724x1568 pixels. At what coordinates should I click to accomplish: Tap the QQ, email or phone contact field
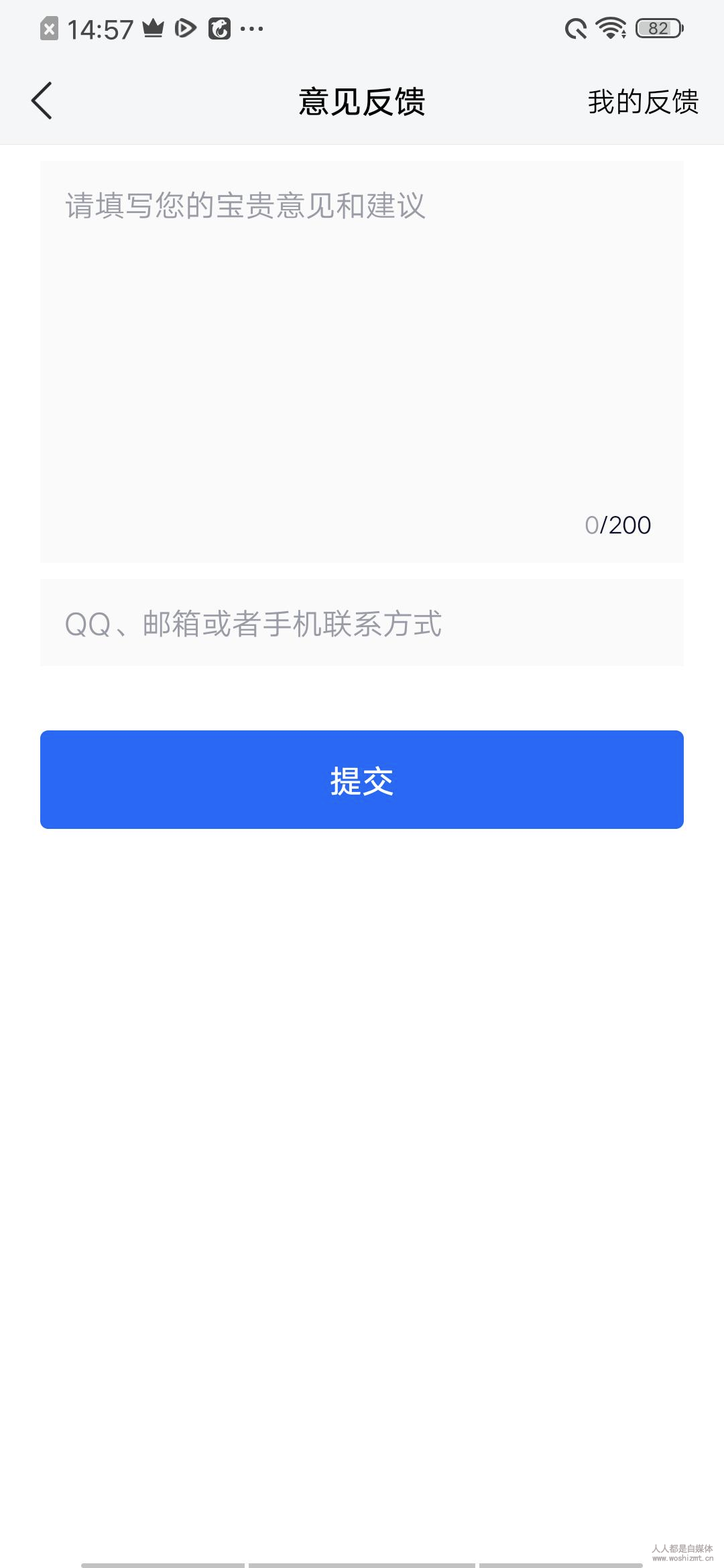pos(362,623)
